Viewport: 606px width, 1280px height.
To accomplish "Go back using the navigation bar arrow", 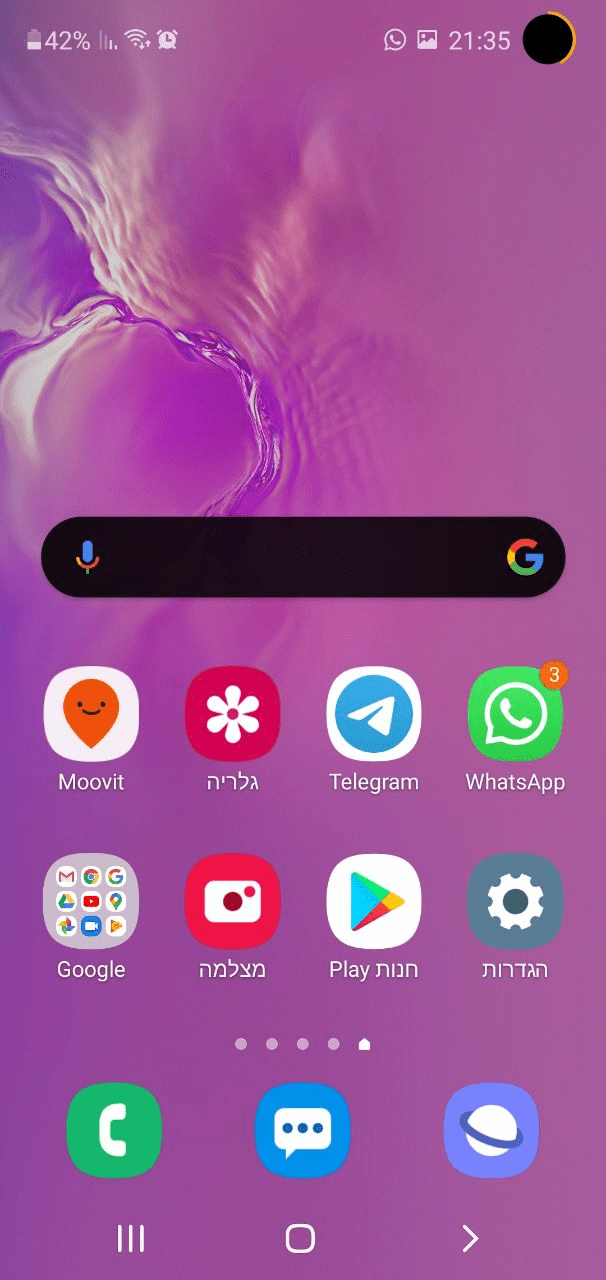I will [x=469, y=1238].
